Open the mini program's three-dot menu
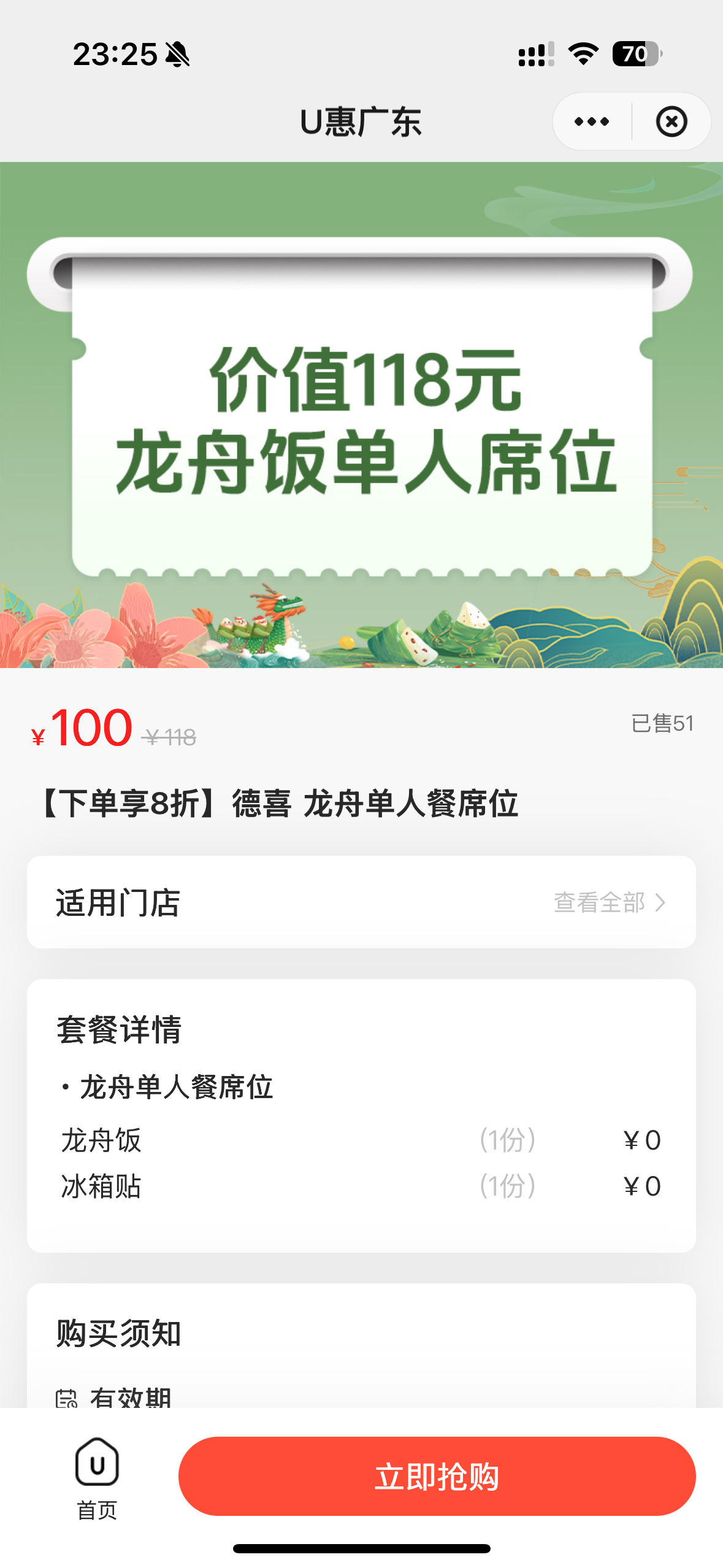This screenshot has height=1568, width=723. (x=592, y=121)
